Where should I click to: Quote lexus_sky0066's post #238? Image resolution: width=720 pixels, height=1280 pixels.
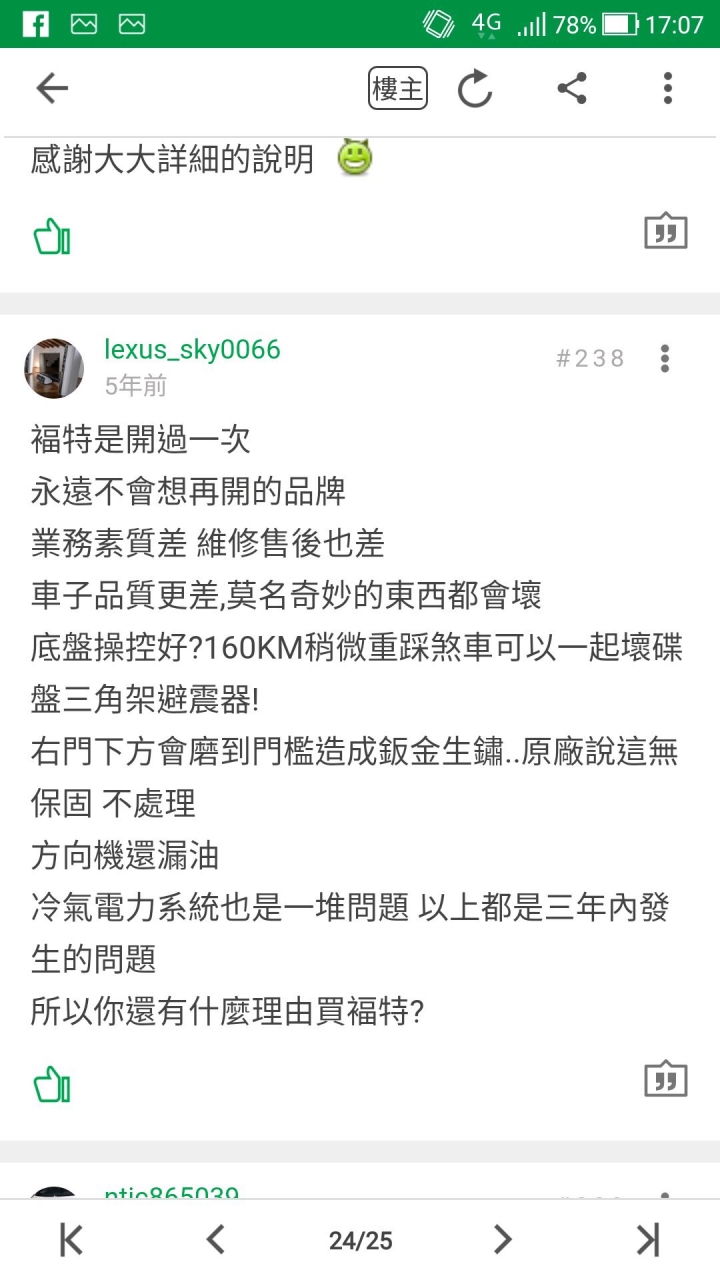click(665, 1078)
